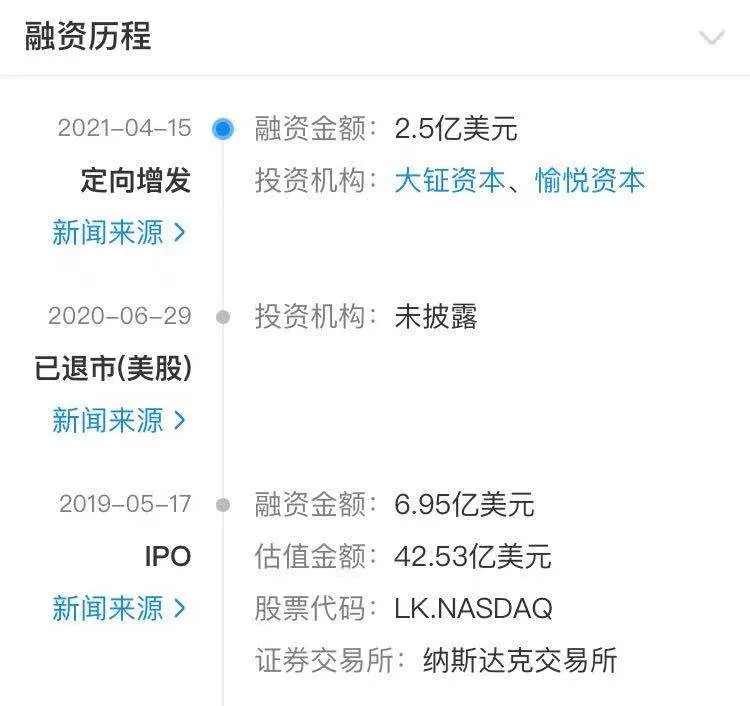Viewport: 750px width, 706px height.
Task: Open investor 愉悦资本
Action: point(589,181)
